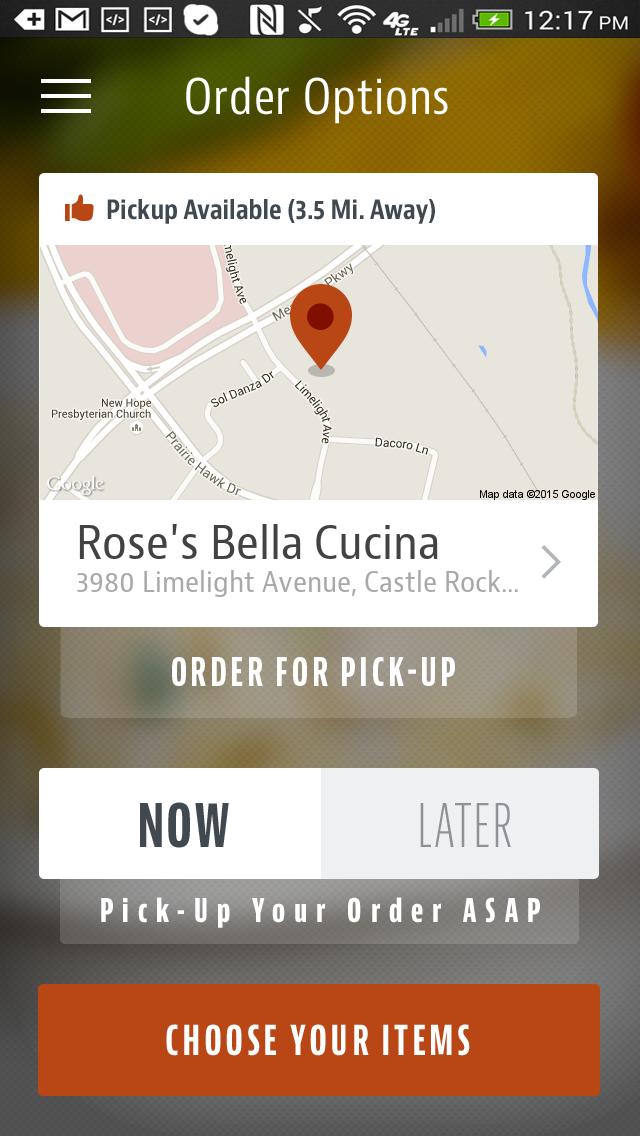This screenshot has height=1136, width=640.
Task: Tap the map showing Limelight Avenue
Action: point(318,372)
